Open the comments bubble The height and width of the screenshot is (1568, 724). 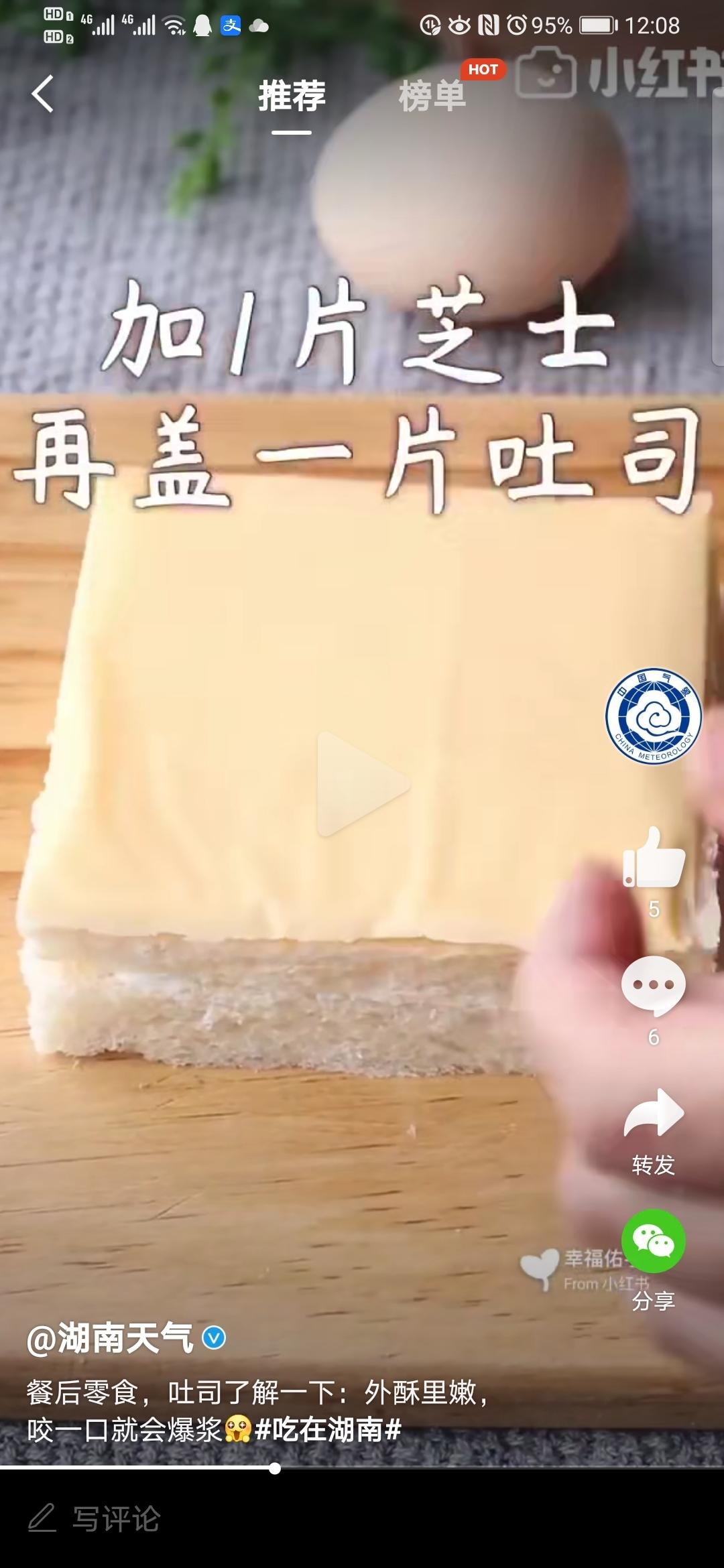[654, 986]
